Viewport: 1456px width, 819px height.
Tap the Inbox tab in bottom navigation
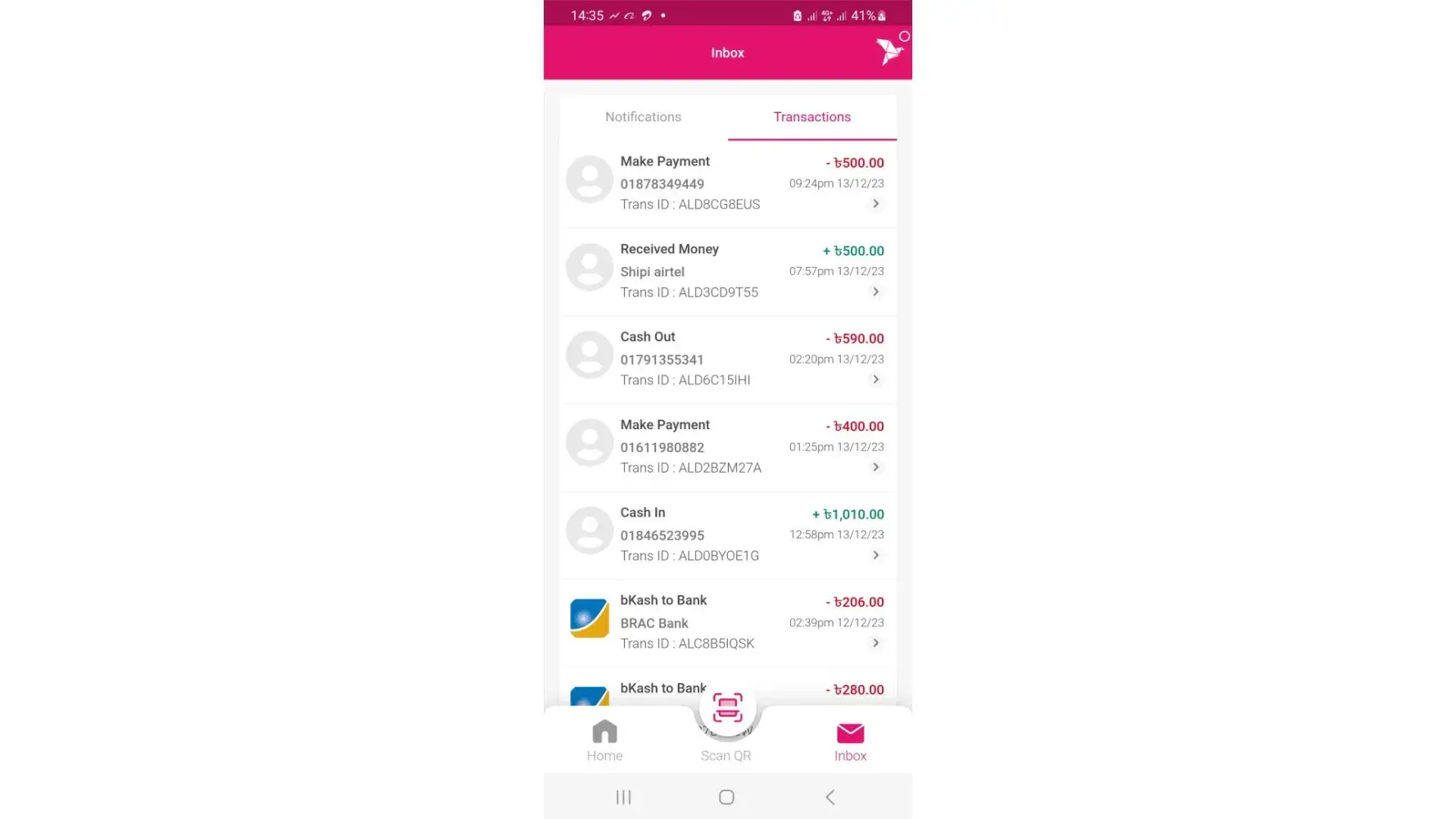pyautogui.click(x=850, y=740)
